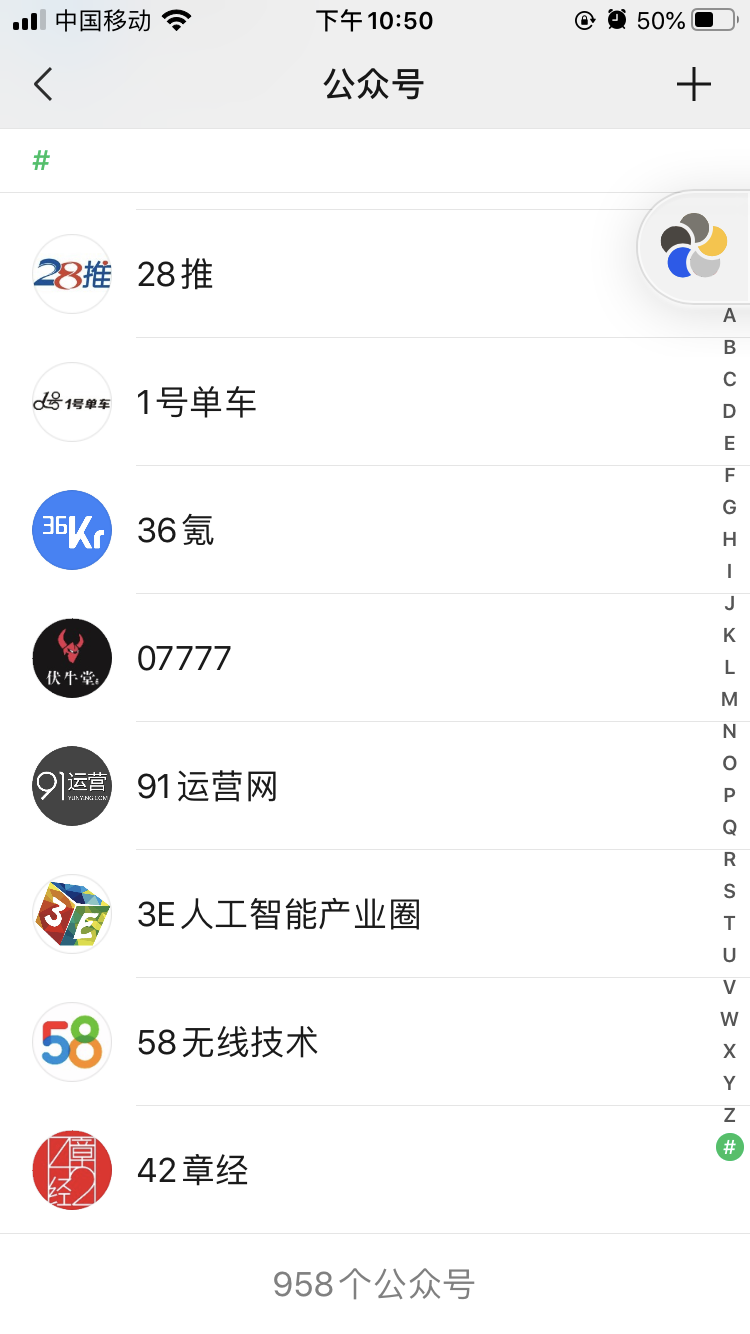Viewport: 750px width, 1334px height.
Task: Tap the 28推 account logo
Action: click(71, 274)
